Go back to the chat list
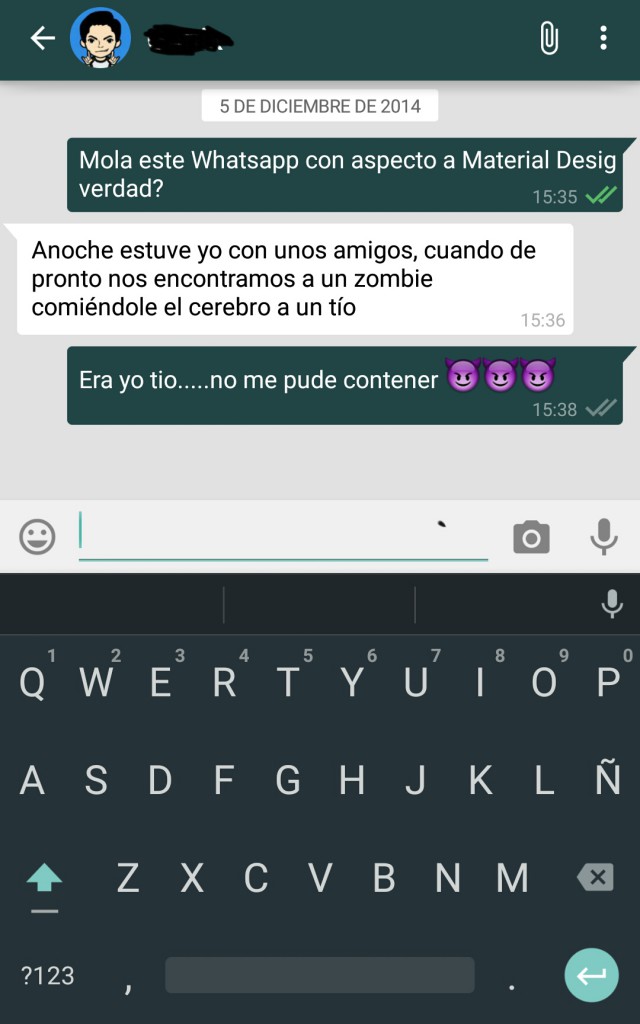The image size is (640, 1024). point(42,39)
